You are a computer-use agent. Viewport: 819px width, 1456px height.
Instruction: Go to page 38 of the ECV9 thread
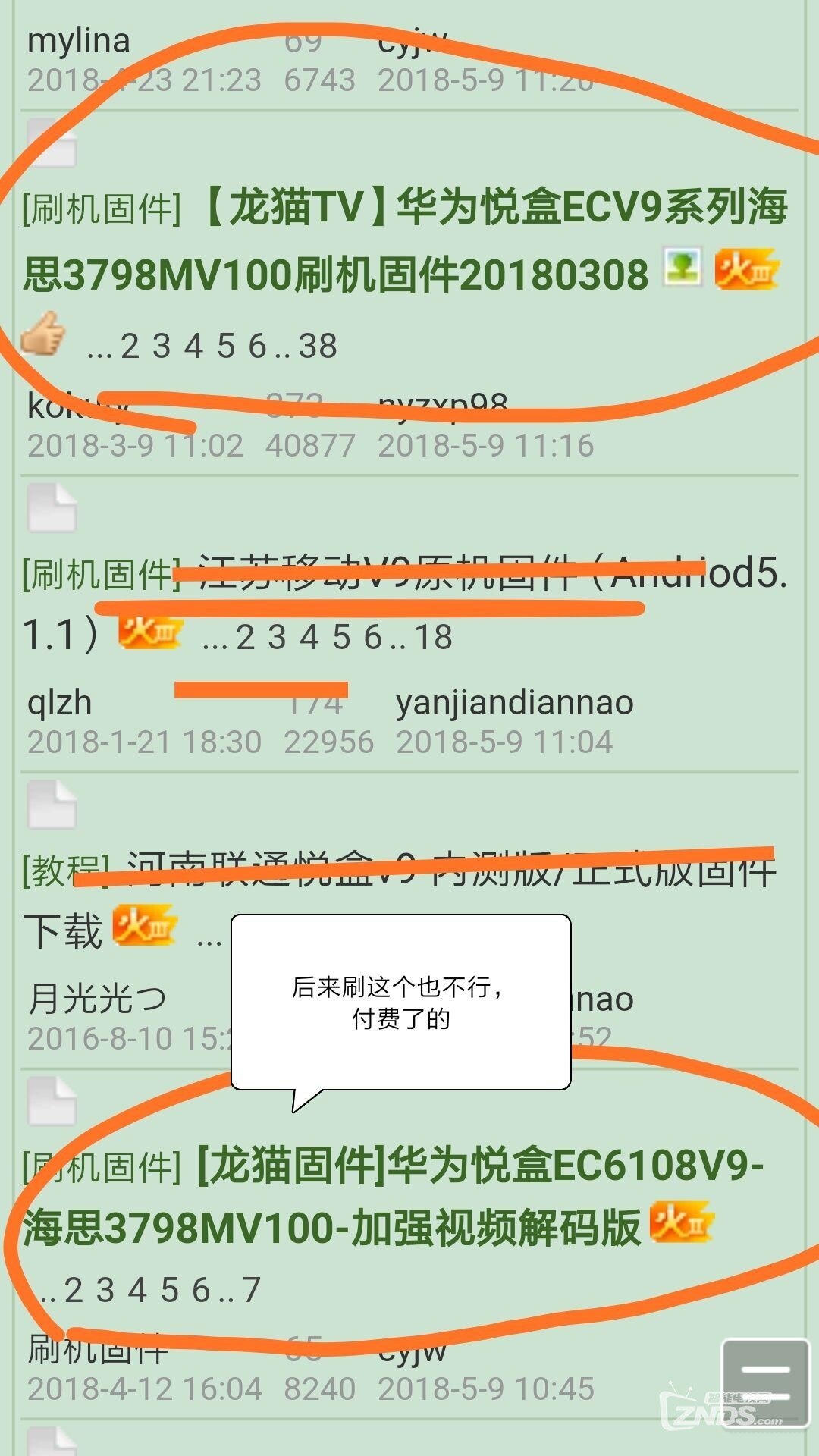(x=318, y=347)
